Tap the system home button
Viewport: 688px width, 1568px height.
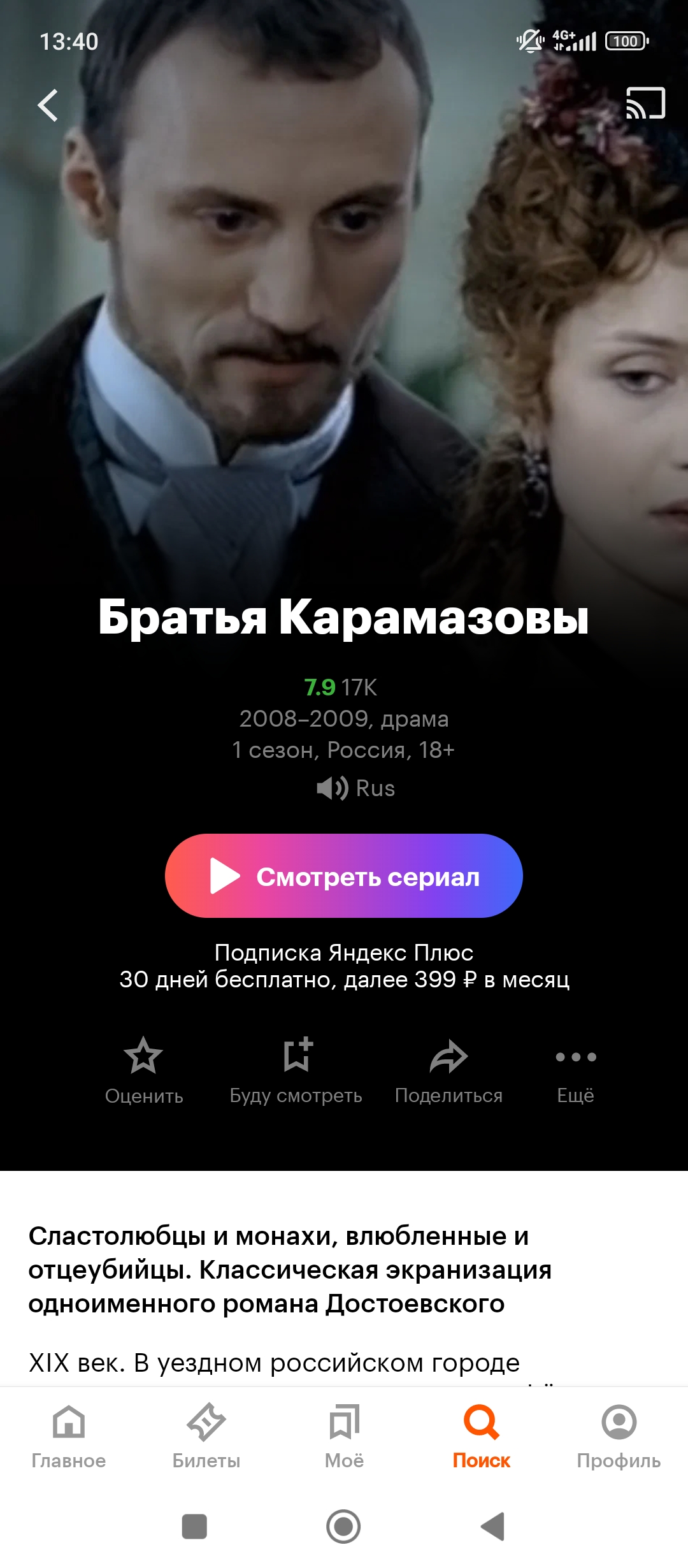[x=343, y=1527]
